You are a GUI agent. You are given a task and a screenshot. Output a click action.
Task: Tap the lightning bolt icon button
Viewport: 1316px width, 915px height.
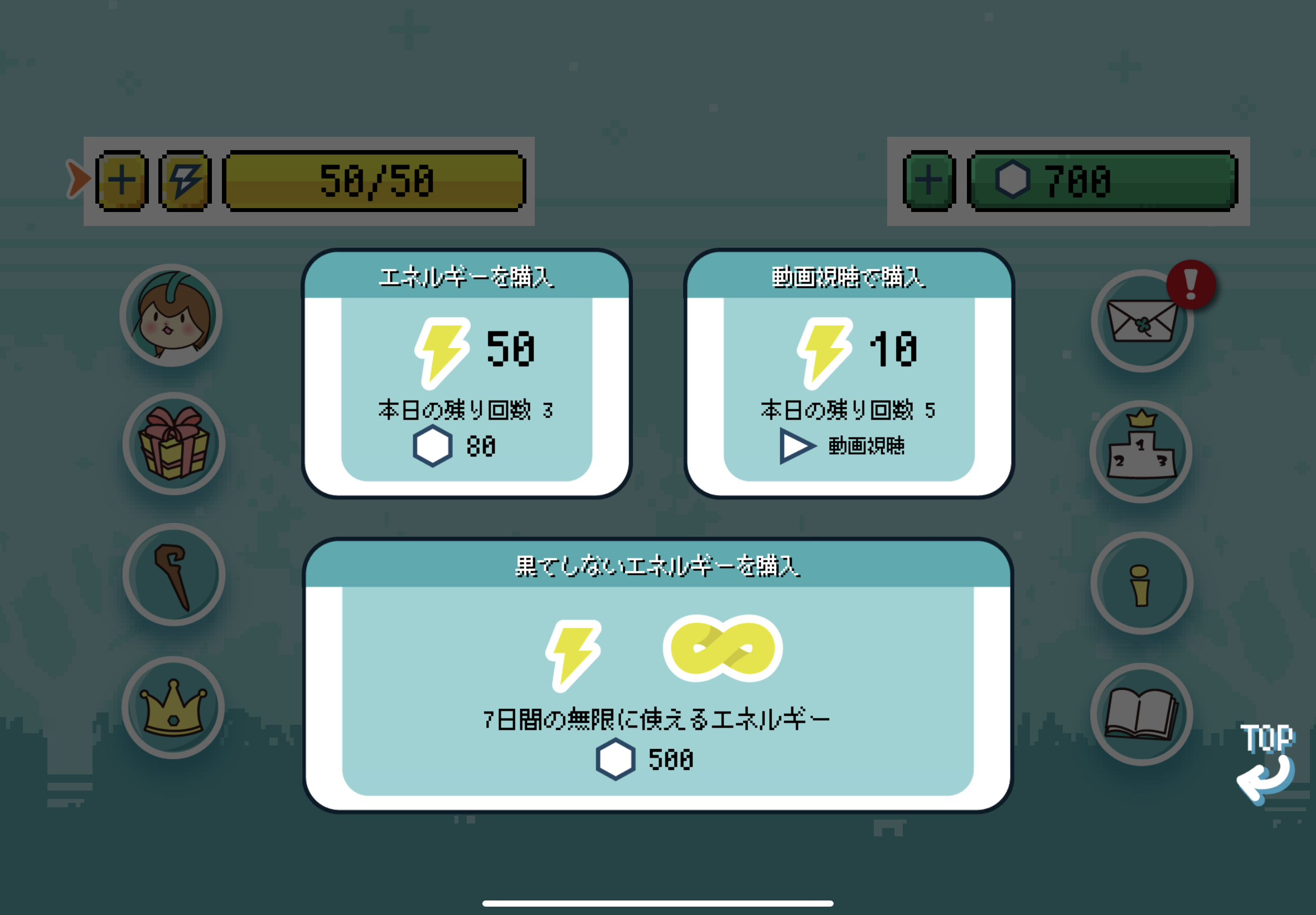click(x=185, y=181)
